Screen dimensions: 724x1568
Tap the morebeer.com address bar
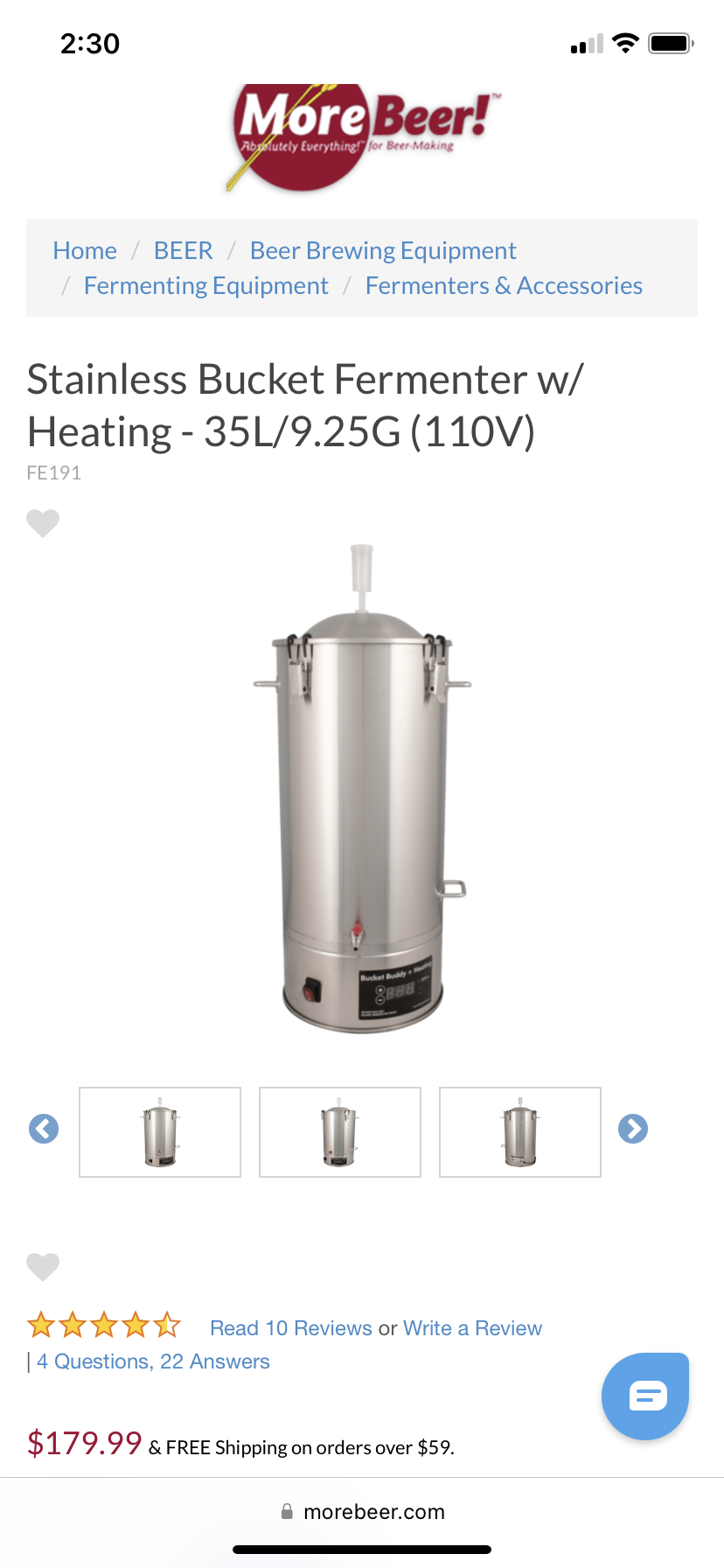coord(362,1512)
